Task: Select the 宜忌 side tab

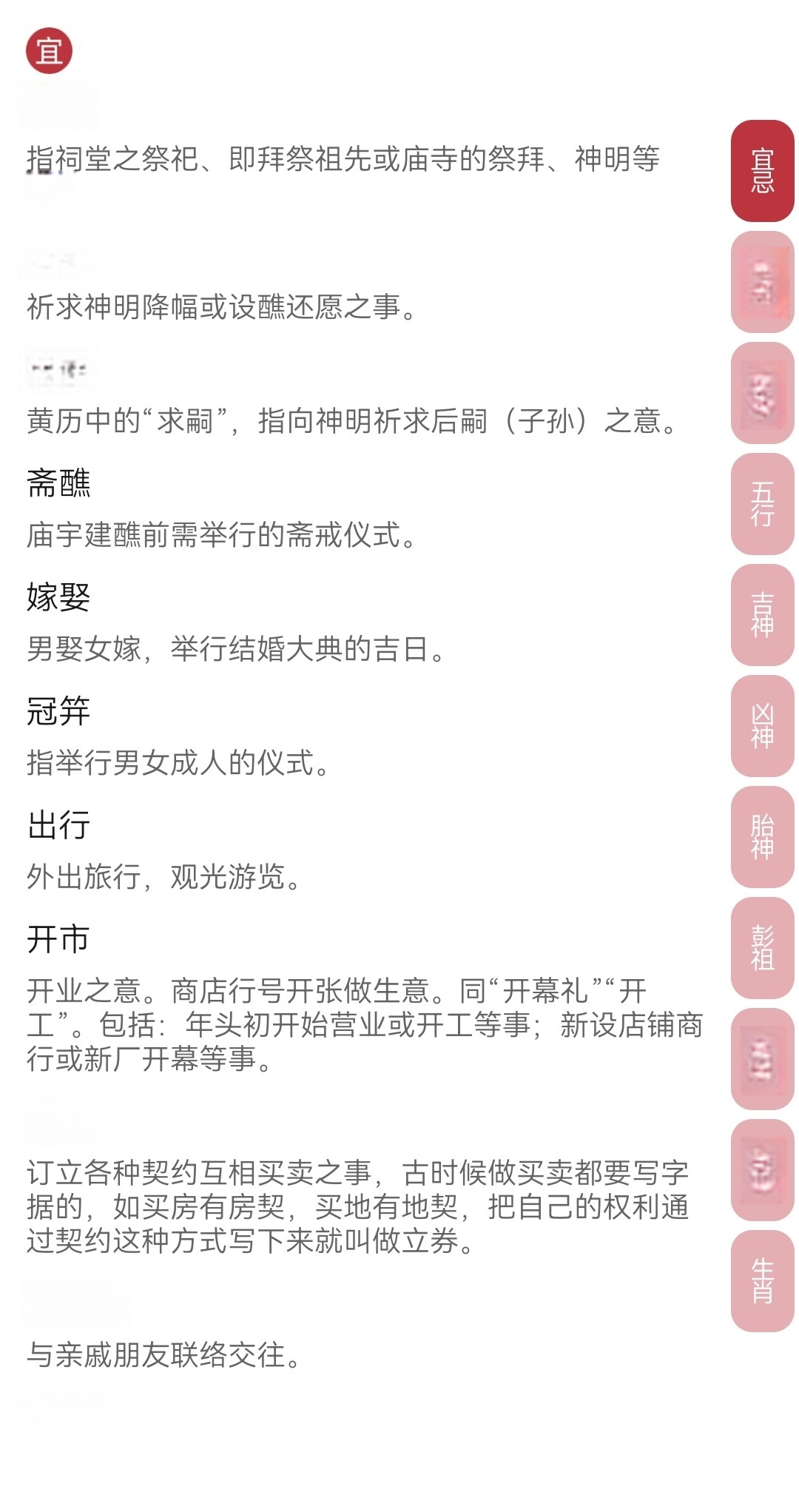Action: click(x=762, y=171)
